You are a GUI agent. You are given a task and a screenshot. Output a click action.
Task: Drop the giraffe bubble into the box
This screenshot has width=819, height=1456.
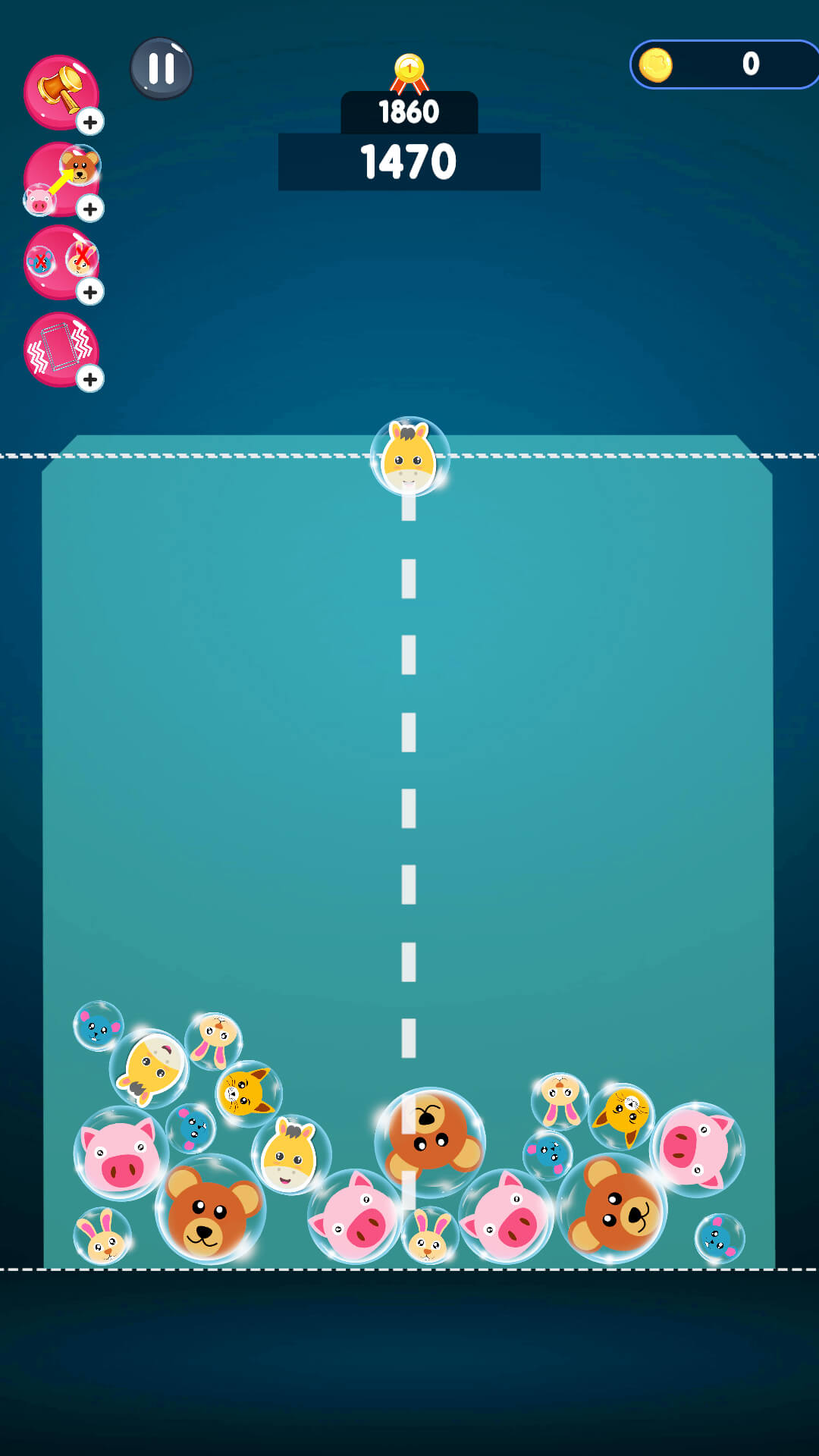coord(409,457)
